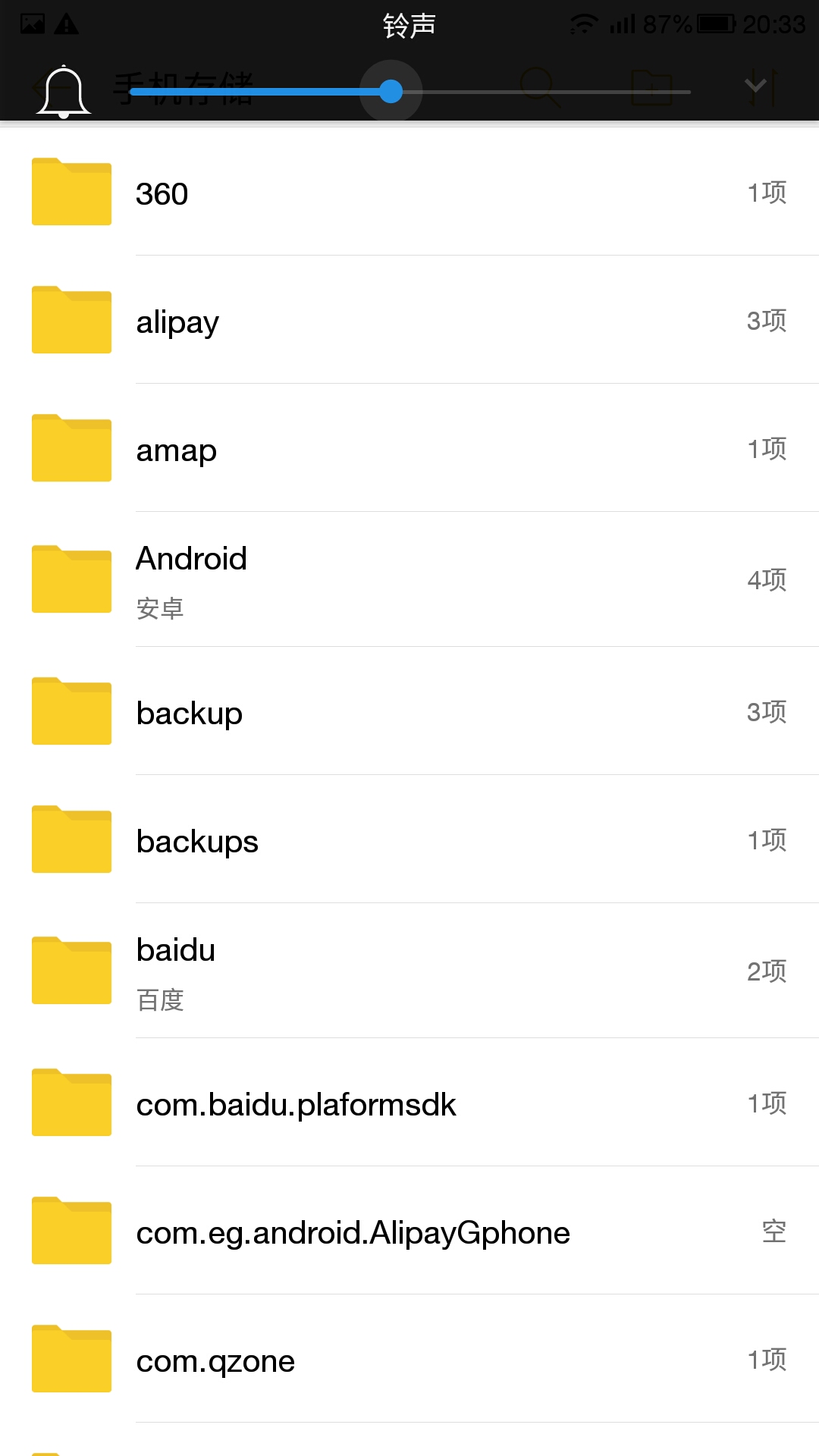Open the 360 folder
819x1456 pixels.
pos(409,192)
